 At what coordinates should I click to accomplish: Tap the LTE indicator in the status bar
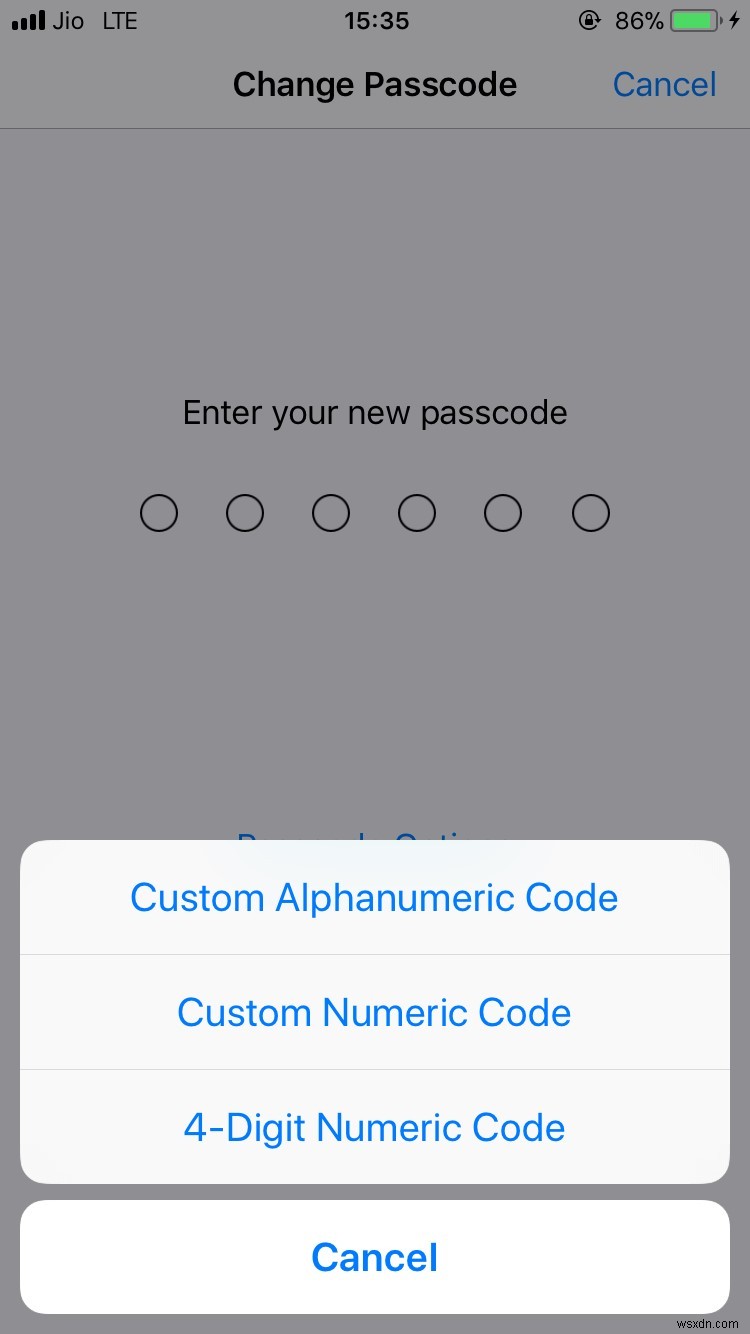click(119, 21)
